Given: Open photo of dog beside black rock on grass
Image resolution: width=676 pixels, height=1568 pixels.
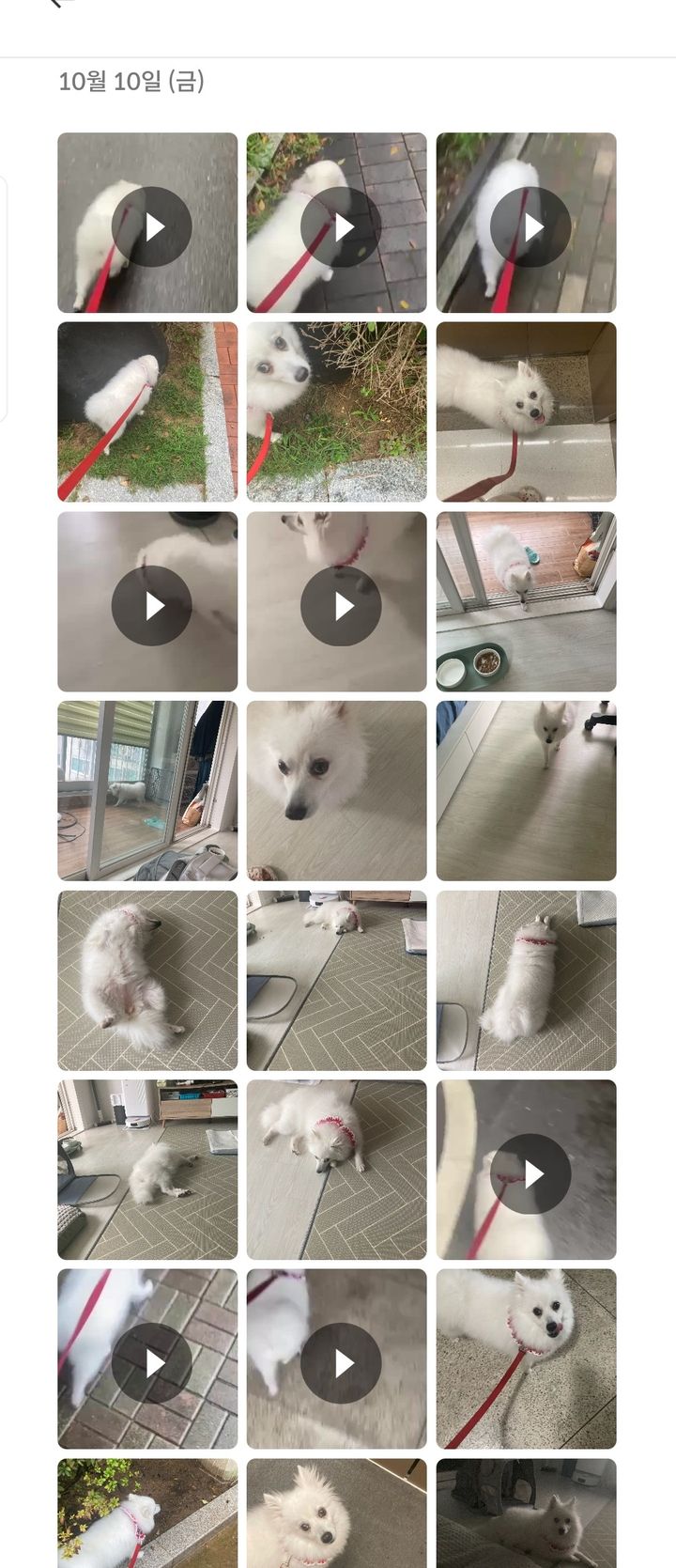Looking at the screenshot, I should point(147,411).
